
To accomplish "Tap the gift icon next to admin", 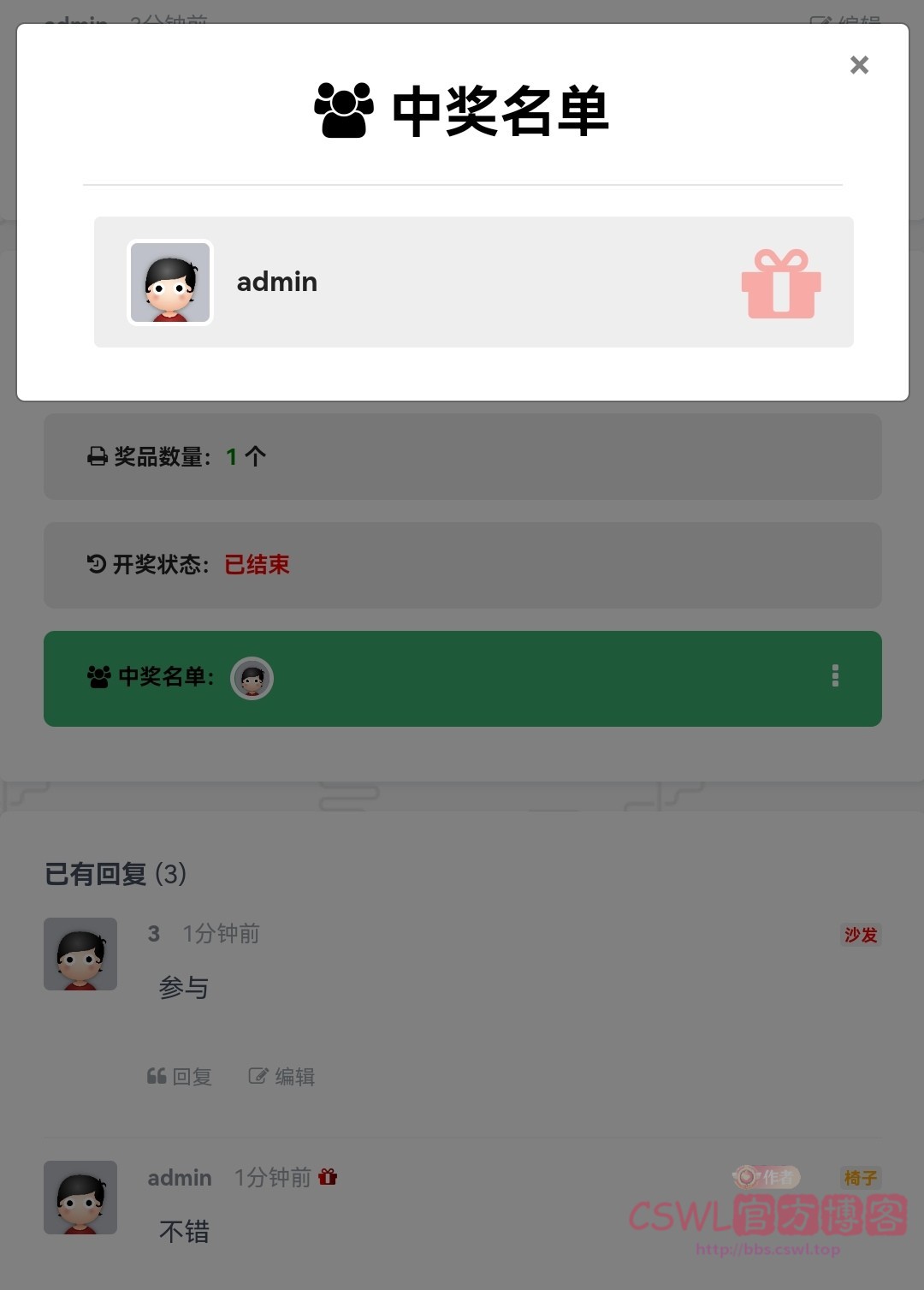I will pos(780,284).
